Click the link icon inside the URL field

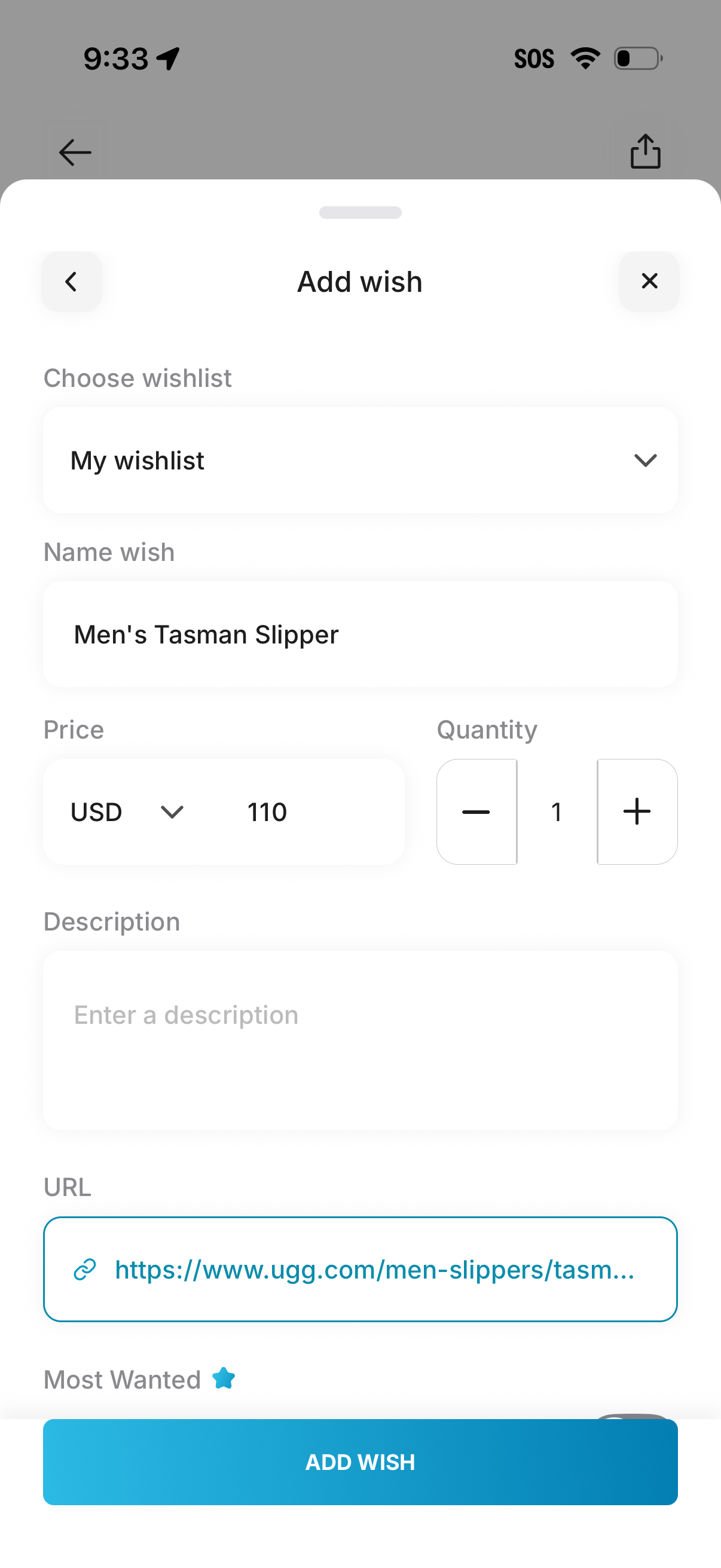tap(84, 1270)
